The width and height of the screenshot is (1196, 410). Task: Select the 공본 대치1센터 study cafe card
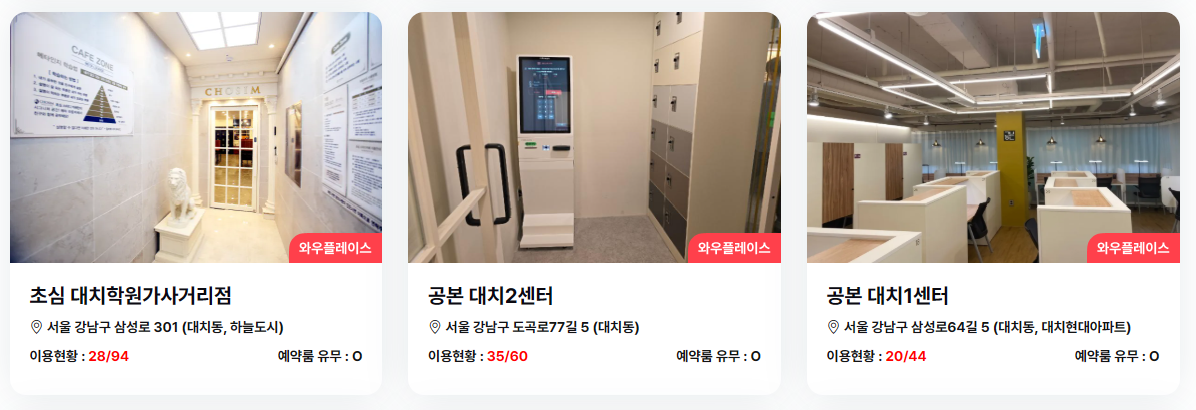(993, 203)
